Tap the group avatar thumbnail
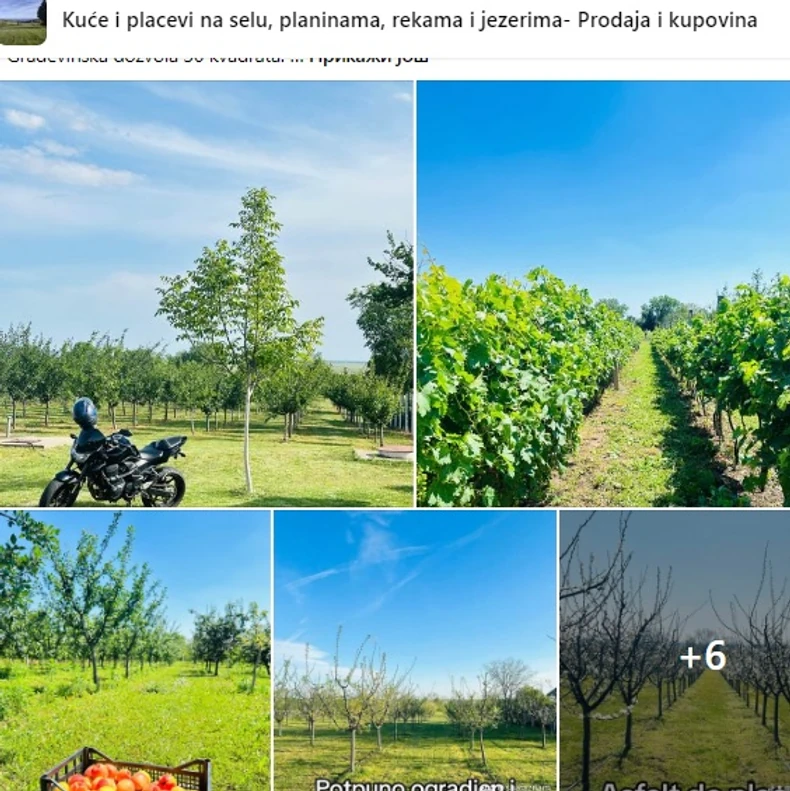The height and width of the screenshot is (791, 790). coord(23,22)
